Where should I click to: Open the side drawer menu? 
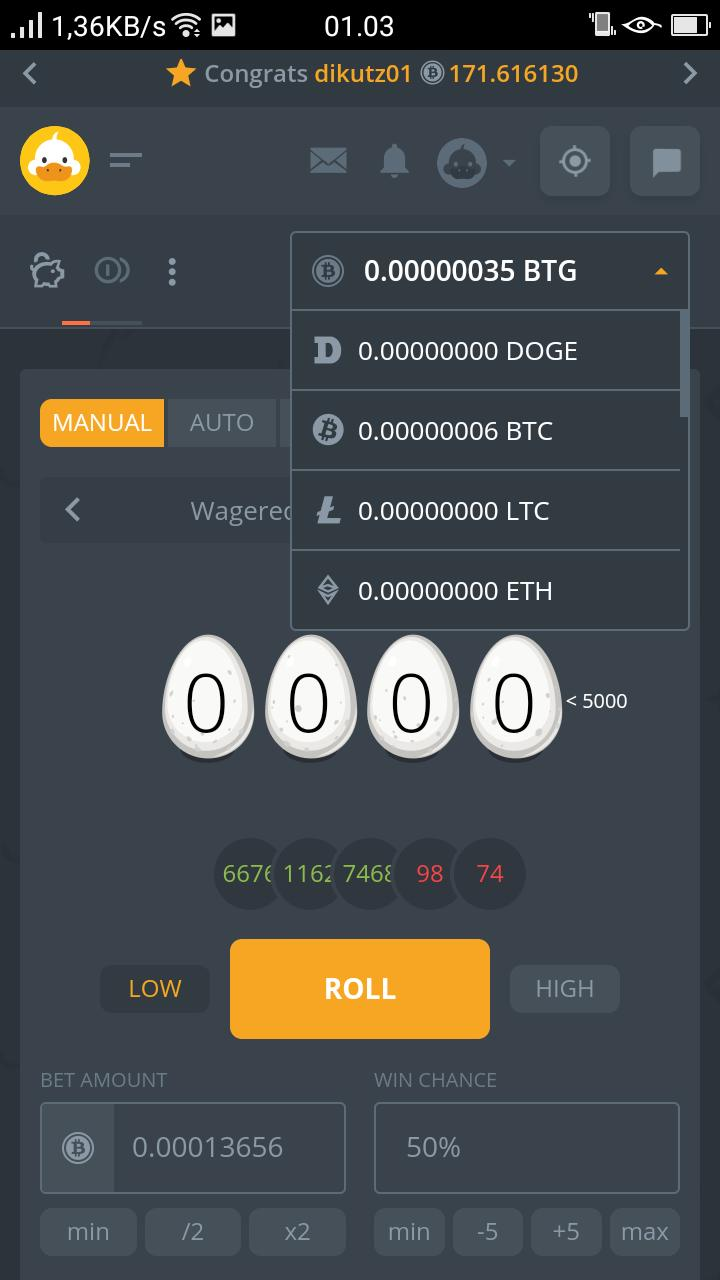click(x=126, y=160)
